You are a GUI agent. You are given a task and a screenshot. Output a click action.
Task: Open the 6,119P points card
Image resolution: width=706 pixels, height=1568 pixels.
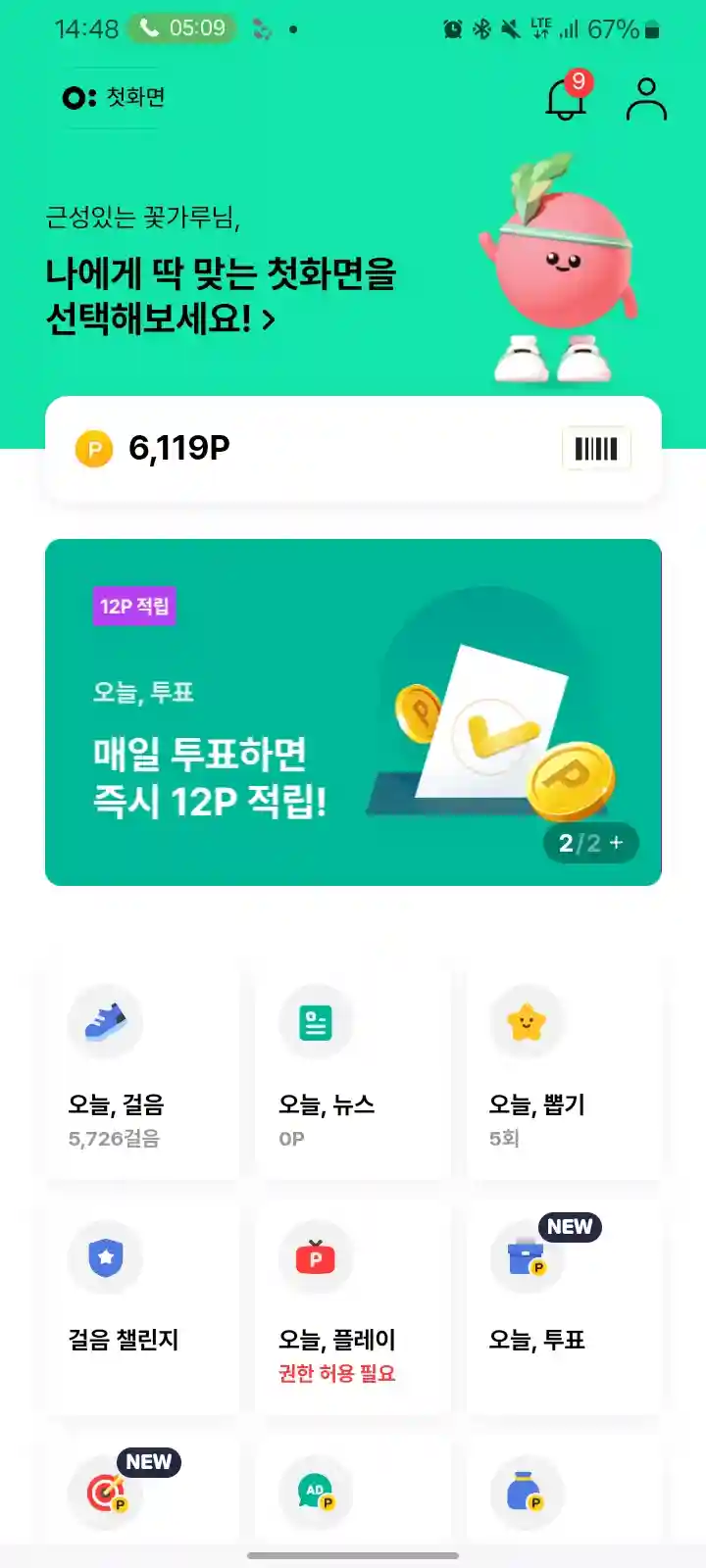coord(294,449)
